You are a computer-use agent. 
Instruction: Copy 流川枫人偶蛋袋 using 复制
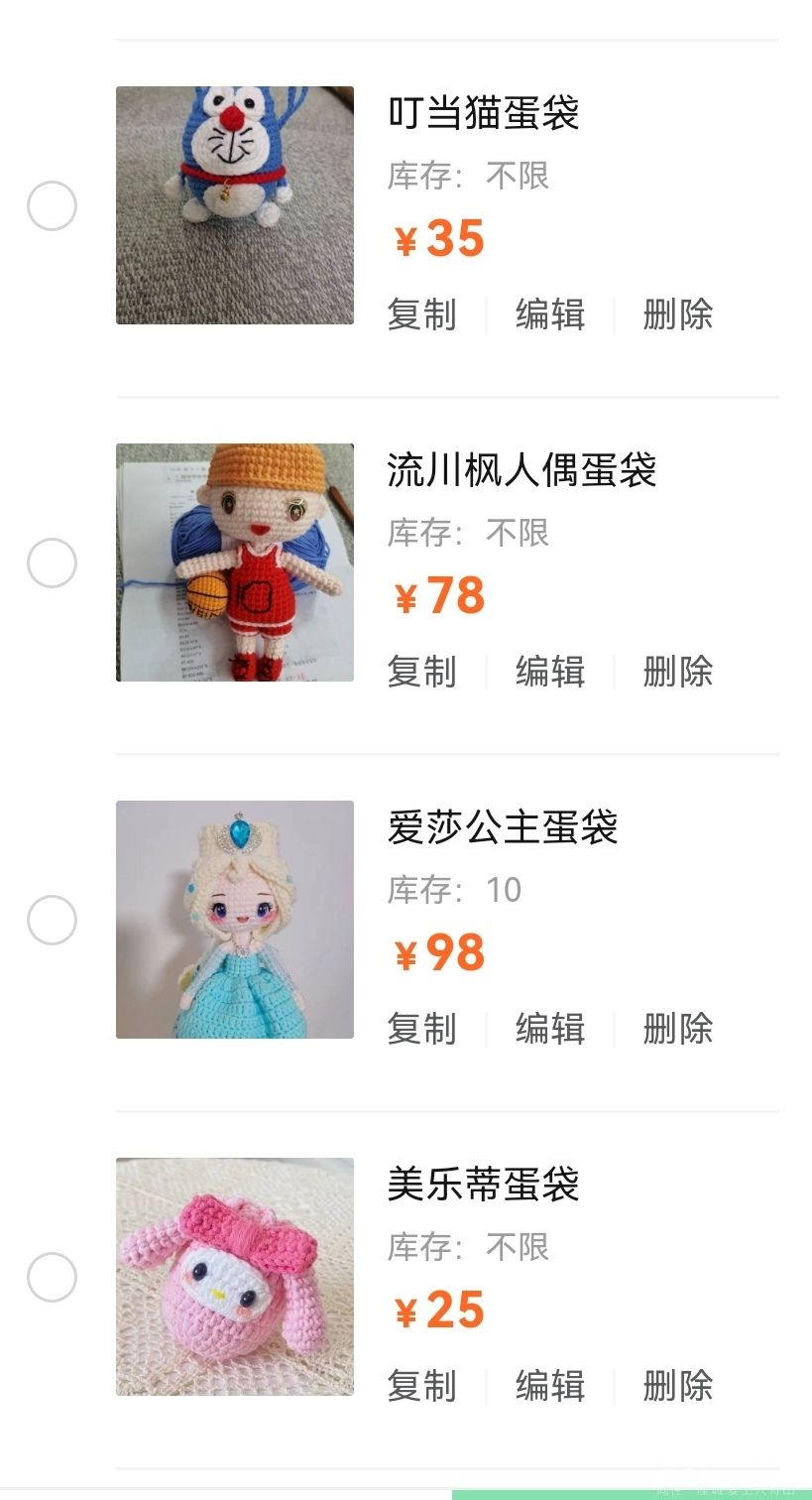tap(422, 672)
